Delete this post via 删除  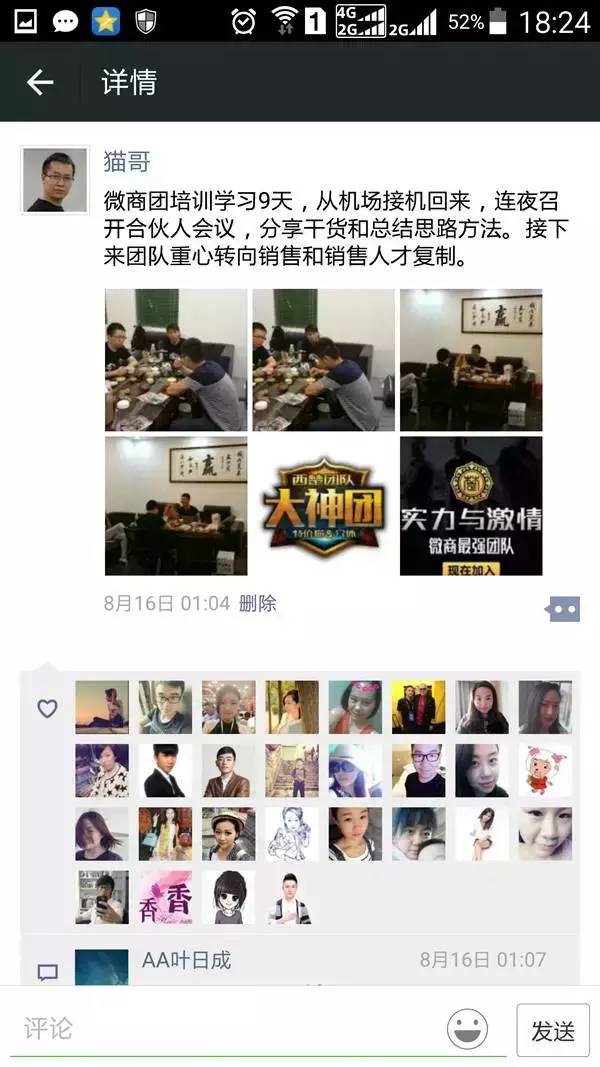[258, 604]
